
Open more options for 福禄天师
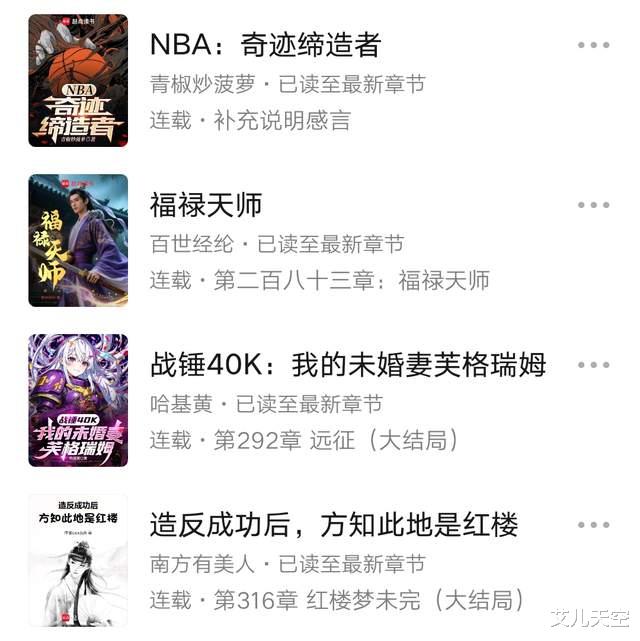[593, 205]
